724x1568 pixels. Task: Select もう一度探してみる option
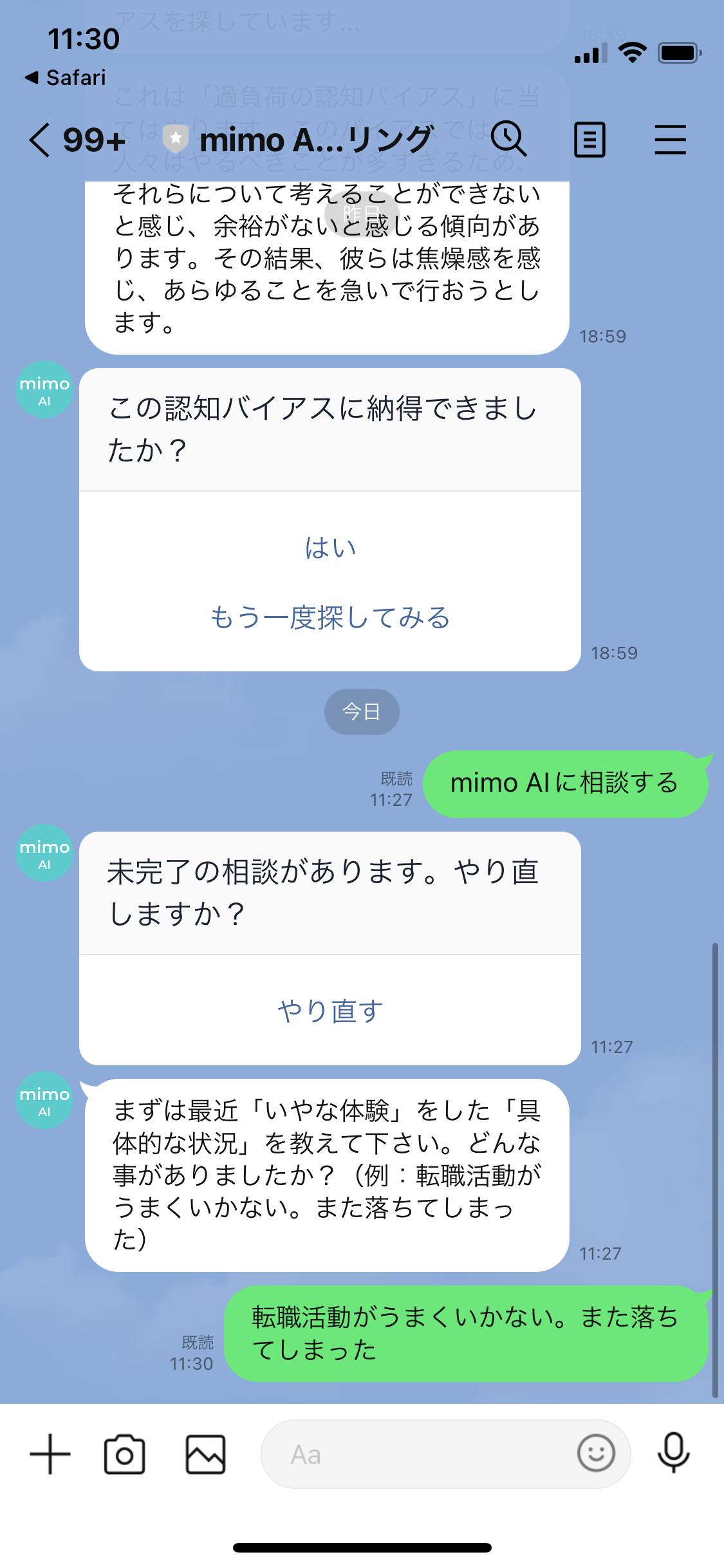point(330,617)
